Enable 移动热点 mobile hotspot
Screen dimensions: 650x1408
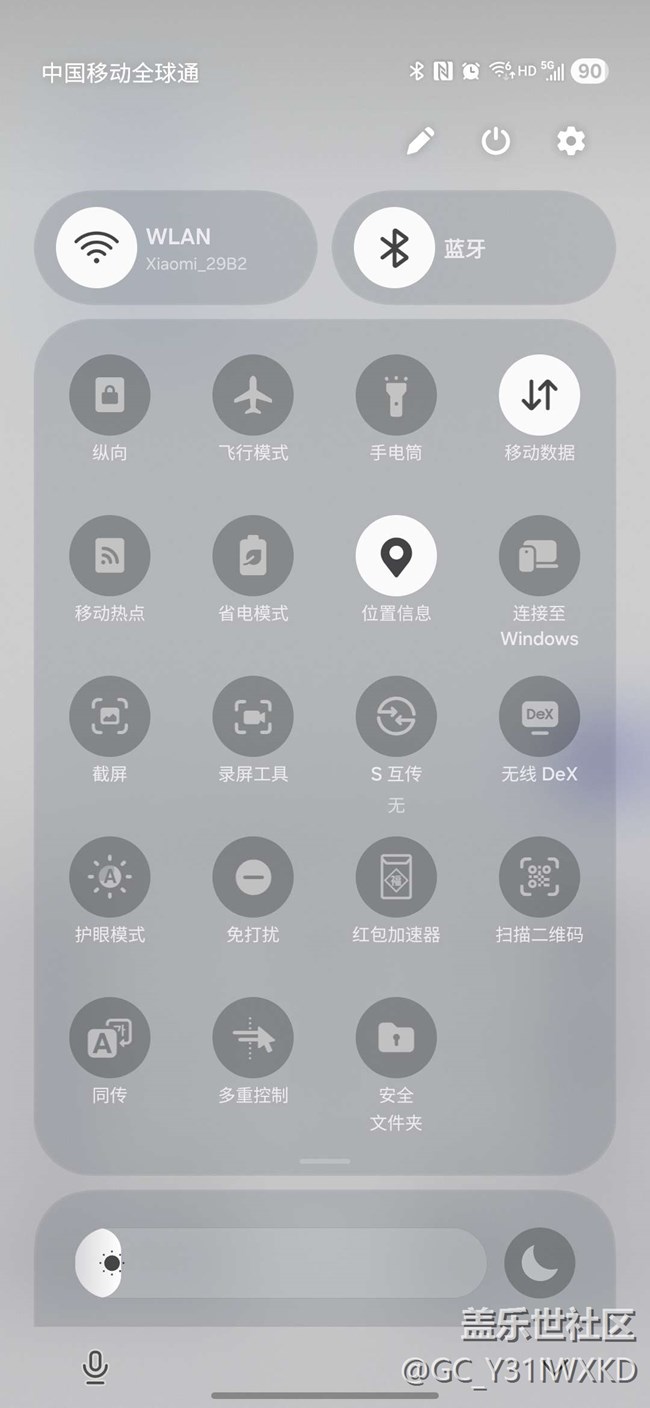110,556
